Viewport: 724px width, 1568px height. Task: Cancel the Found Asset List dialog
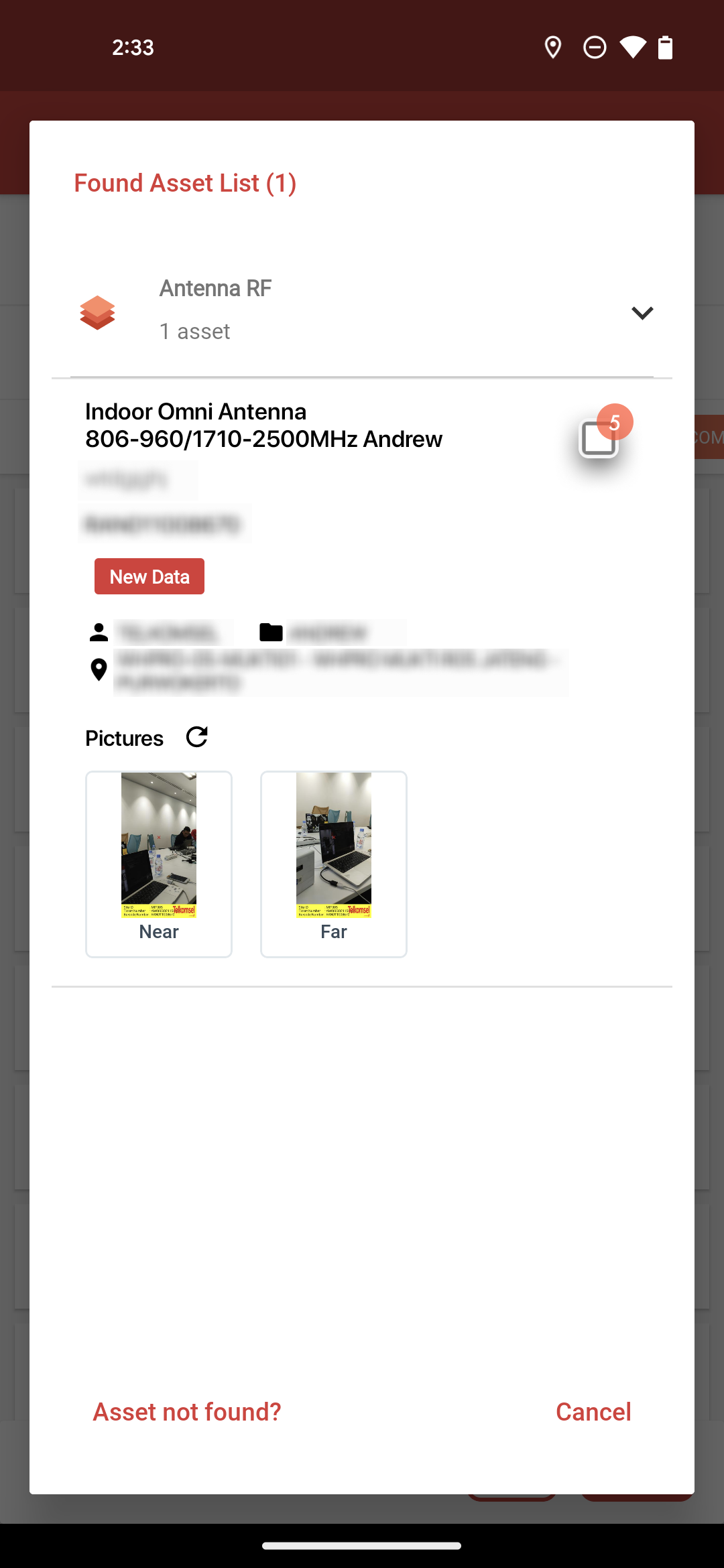point(593,1412)
